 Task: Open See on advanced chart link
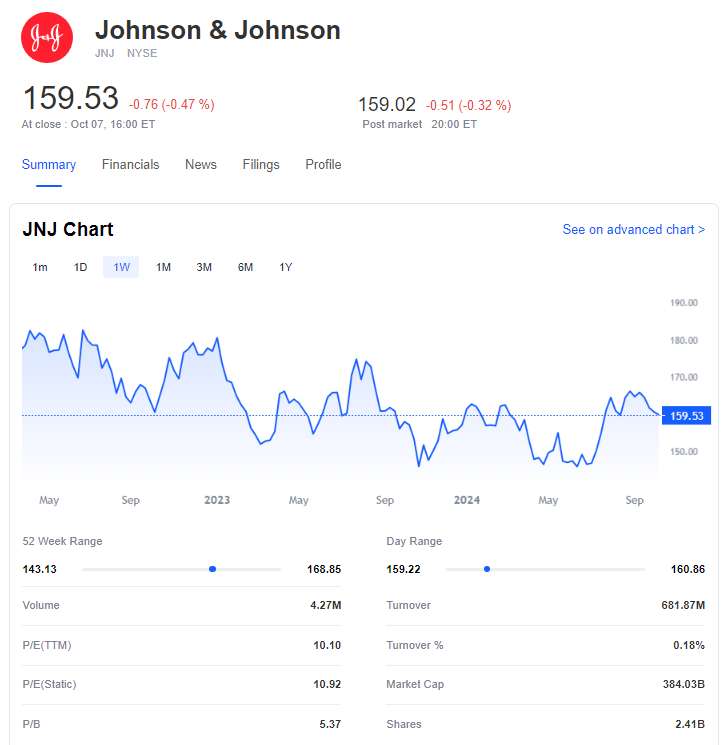pos(633,230)
